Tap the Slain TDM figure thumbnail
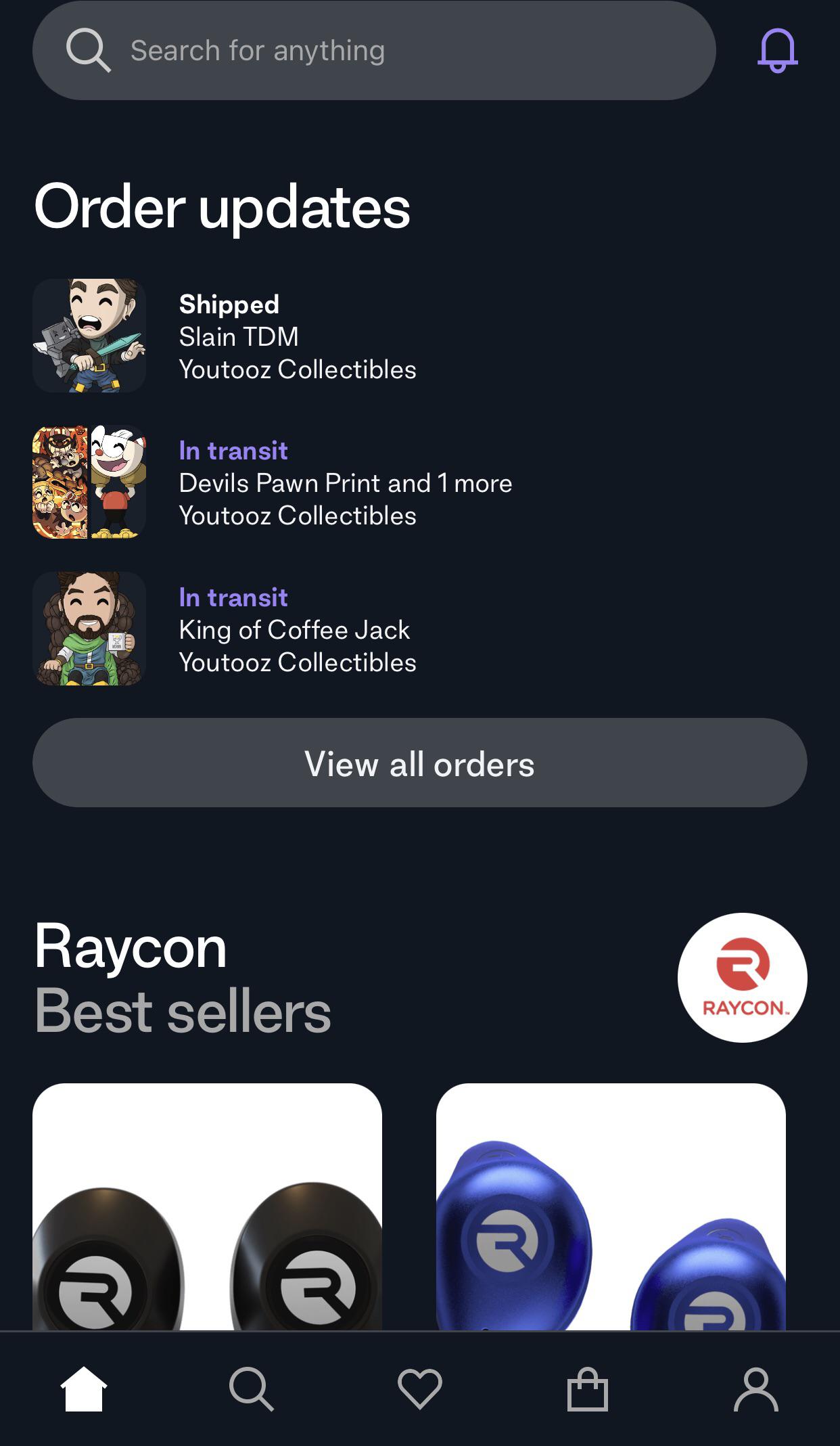Image resolution: width=840 pixels, height=1446 pixels. coord(89,336)
